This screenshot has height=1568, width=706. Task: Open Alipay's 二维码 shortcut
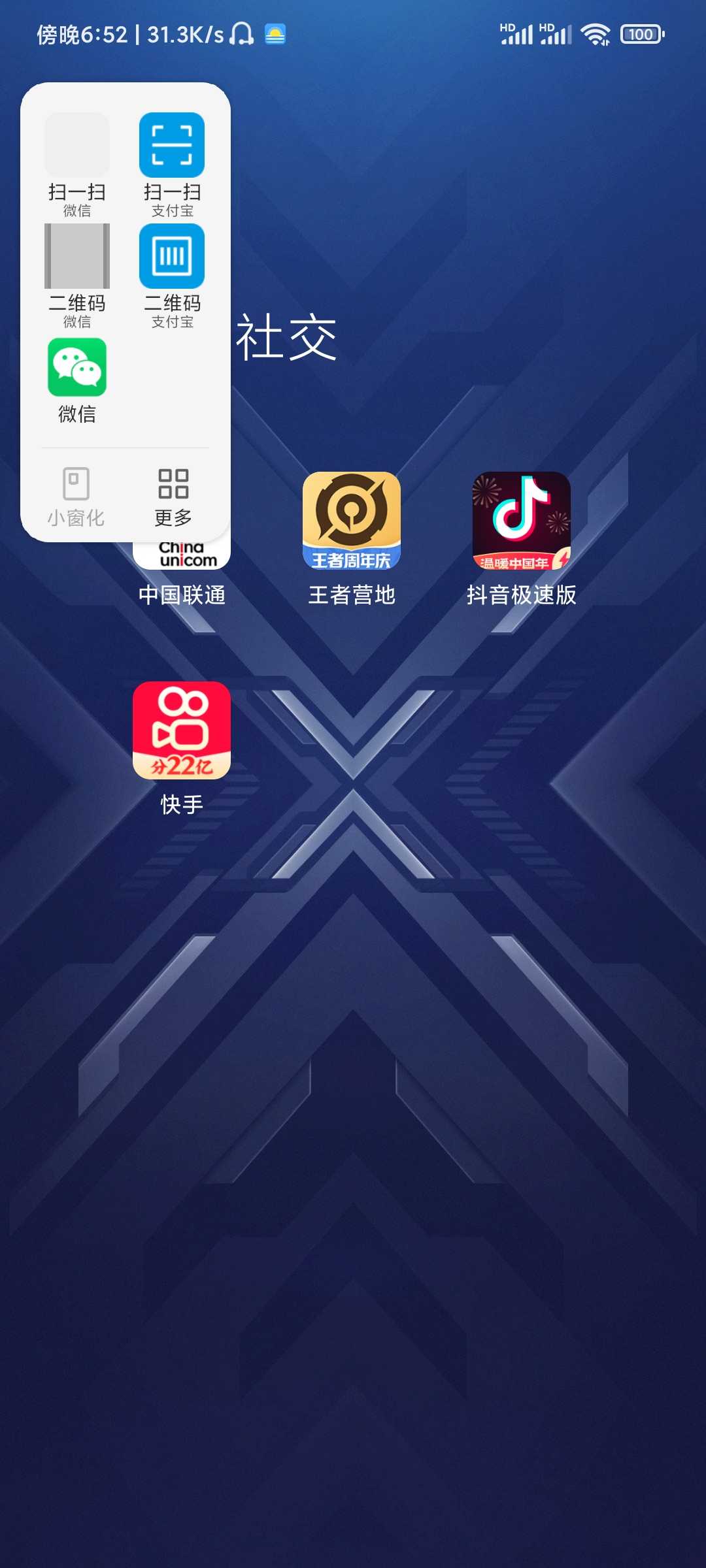point(172,276)
